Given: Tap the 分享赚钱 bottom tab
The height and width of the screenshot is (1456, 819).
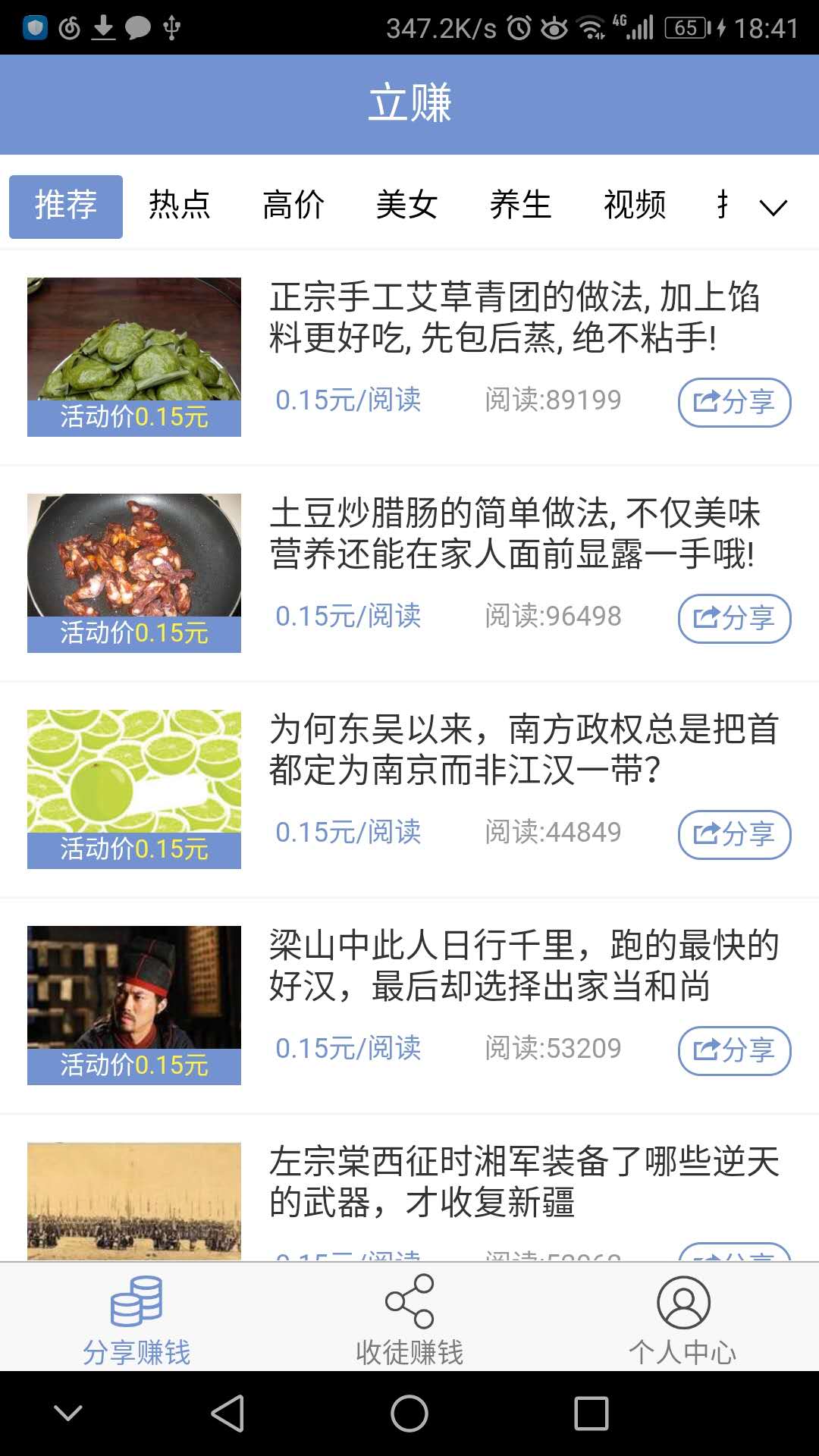Looking at the screenshot, I should (x=136, y=1318).
